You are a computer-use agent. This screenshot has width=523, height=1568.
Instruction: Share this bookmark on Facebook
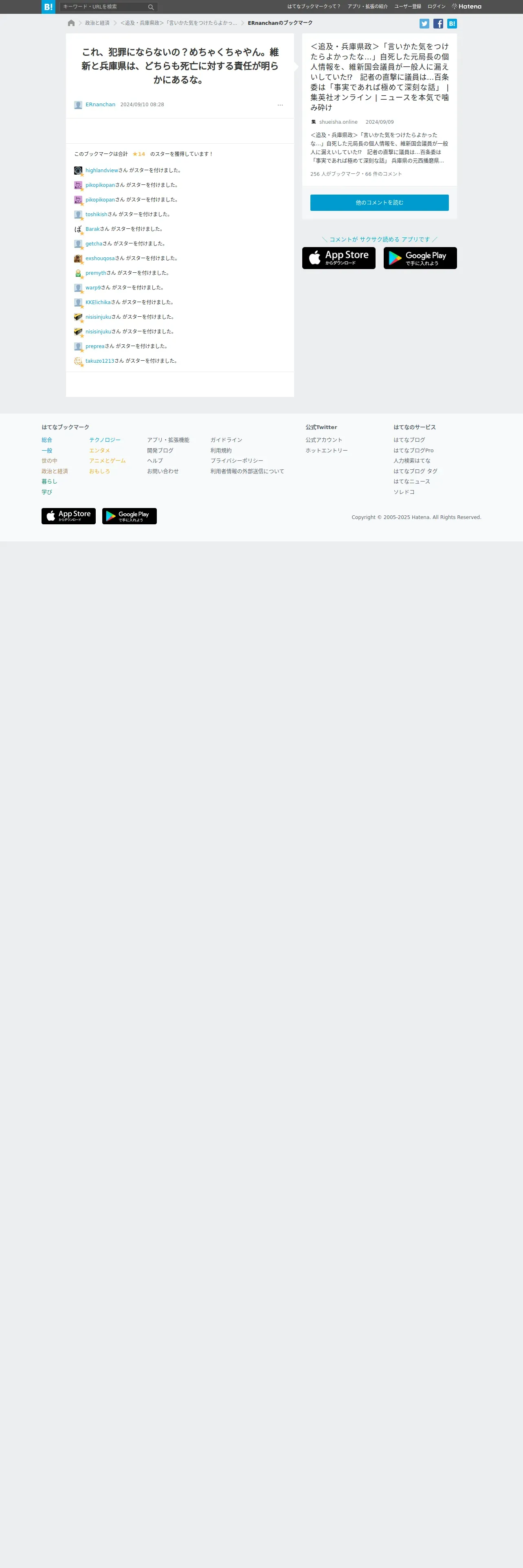pyautogui.click(x=438, y=24)
